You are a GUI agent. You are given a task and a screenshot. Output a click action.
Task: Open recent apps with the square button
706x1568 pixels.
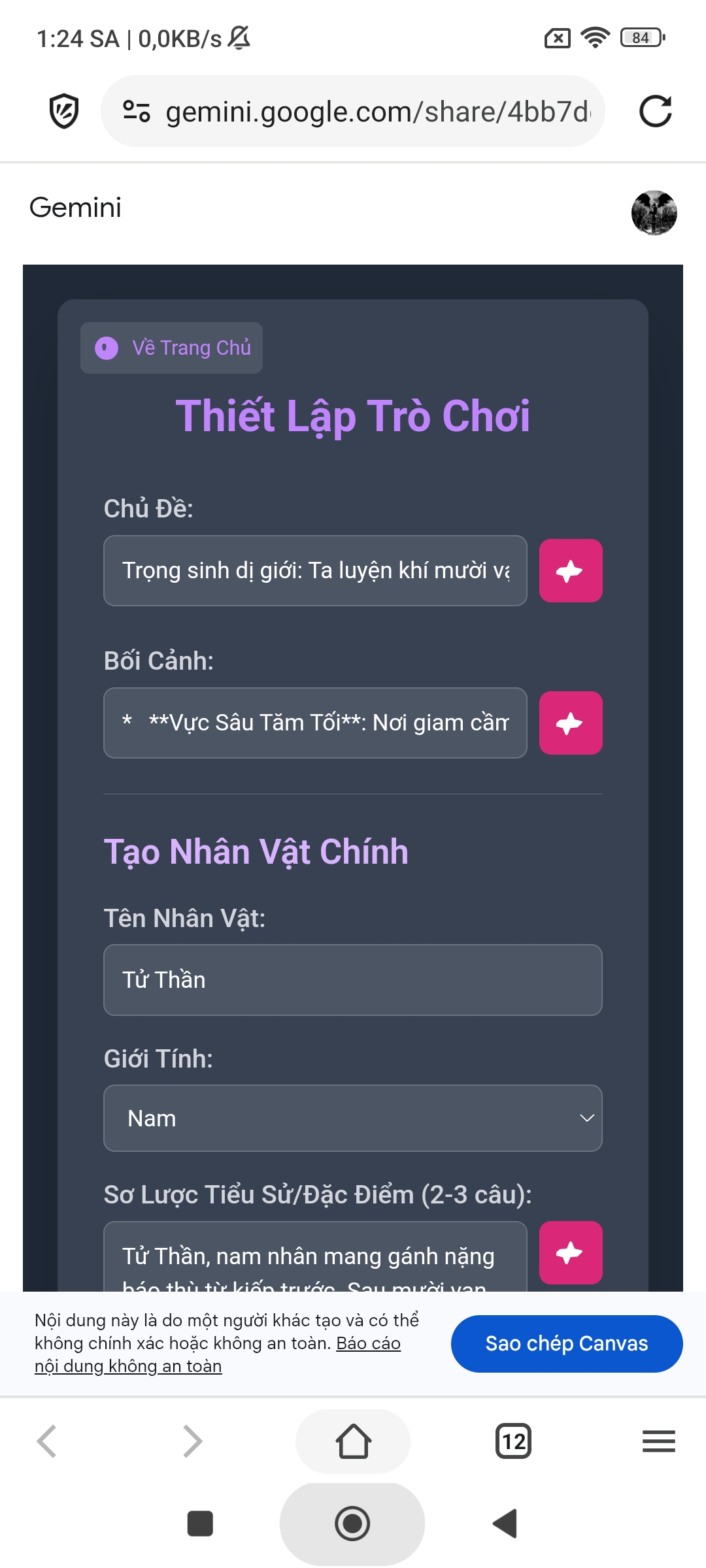[200, 1524]
